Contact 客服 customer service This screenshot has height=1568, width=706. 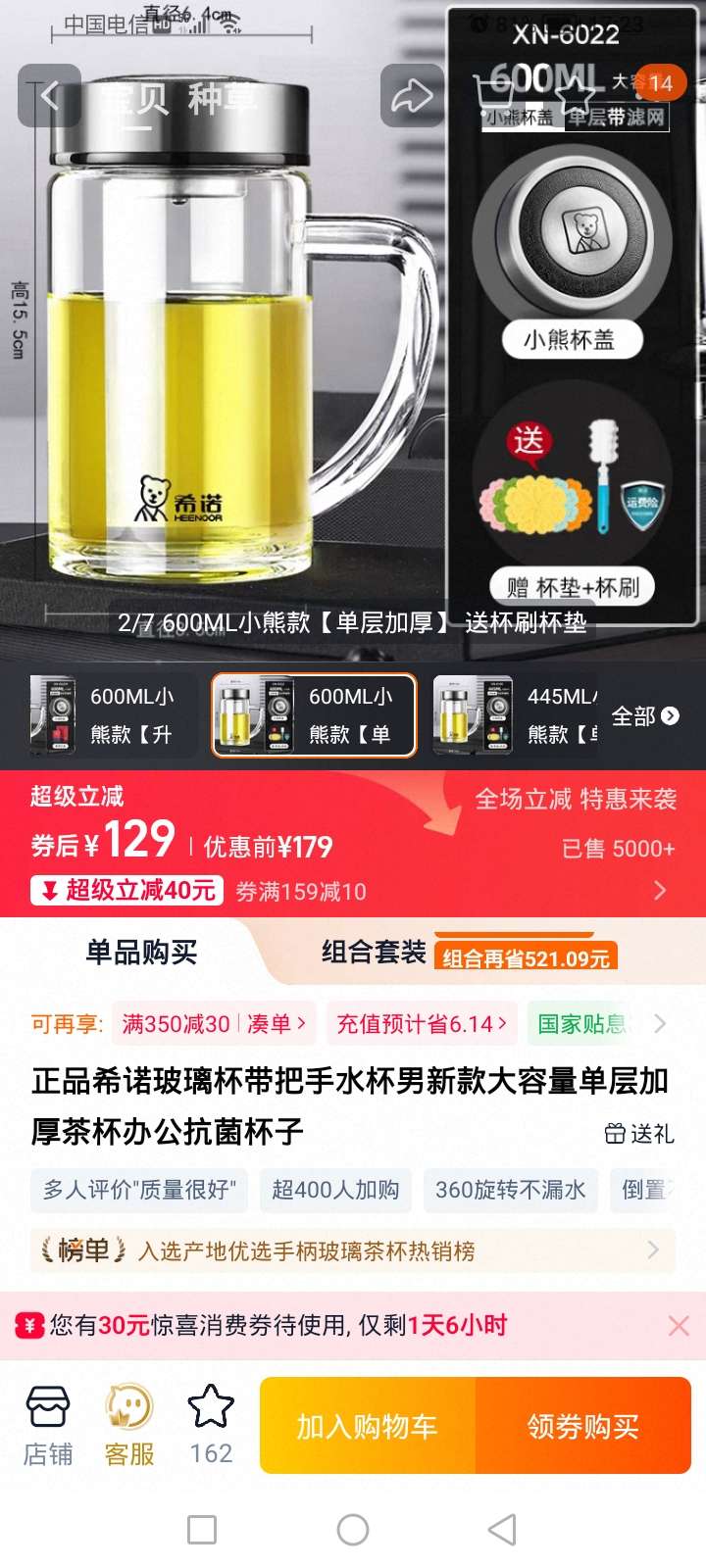tap(129, 1426)
